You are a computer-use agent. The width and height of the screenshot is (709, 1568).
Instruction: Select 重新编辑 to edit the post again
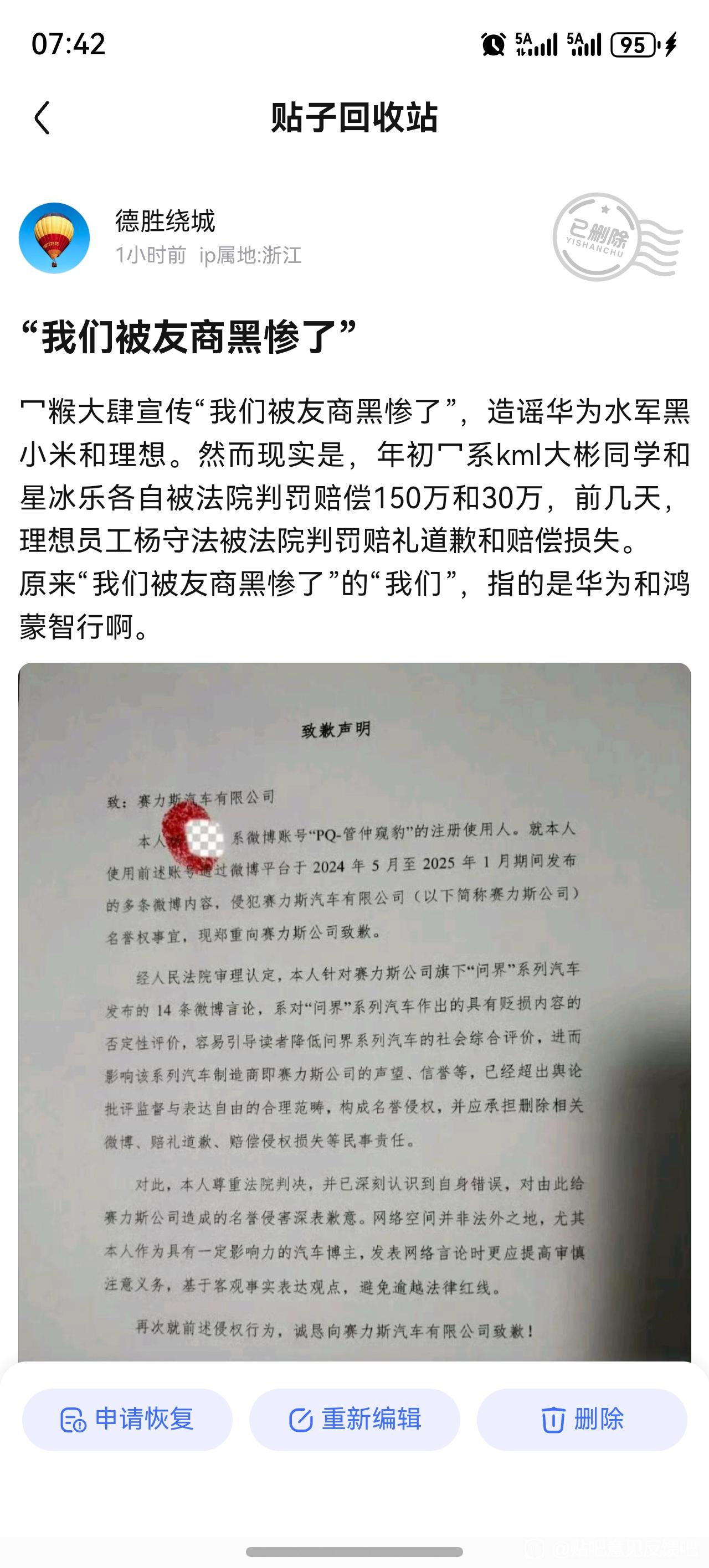pos(354,1420)
